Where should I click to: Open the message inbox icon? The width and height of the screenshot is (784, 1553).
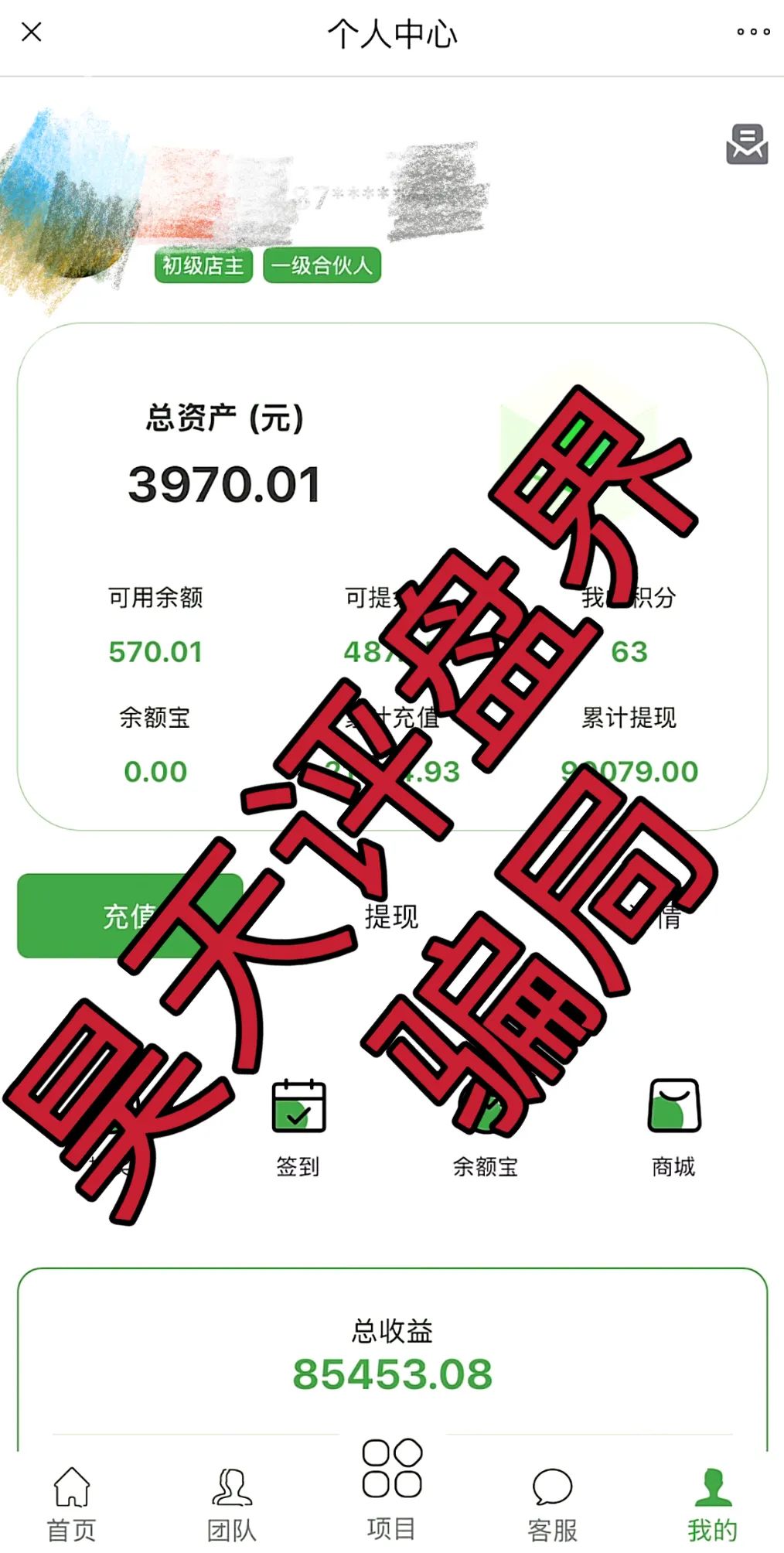tap(747, 144)
